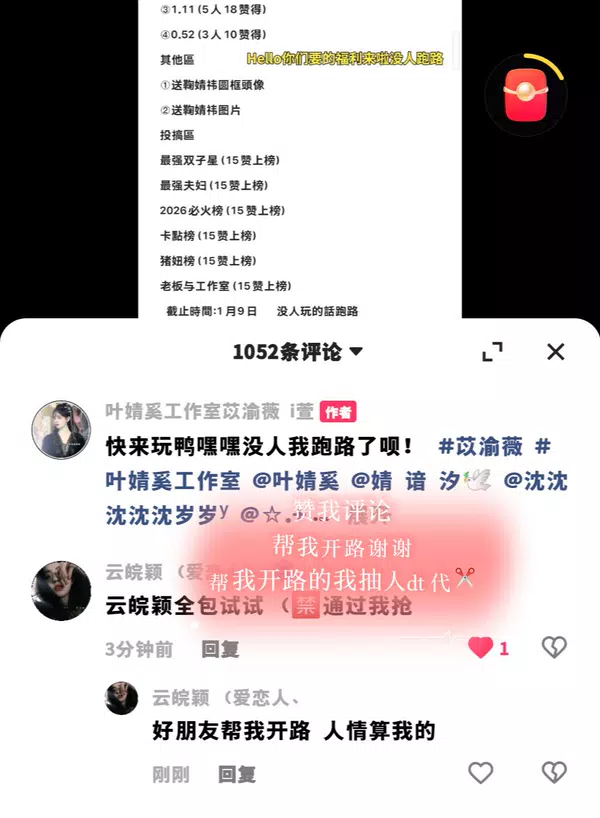
Task: Open 云皖颖's avatar on the 好朋友帮我开路 reply
Action: coord(122,698)
